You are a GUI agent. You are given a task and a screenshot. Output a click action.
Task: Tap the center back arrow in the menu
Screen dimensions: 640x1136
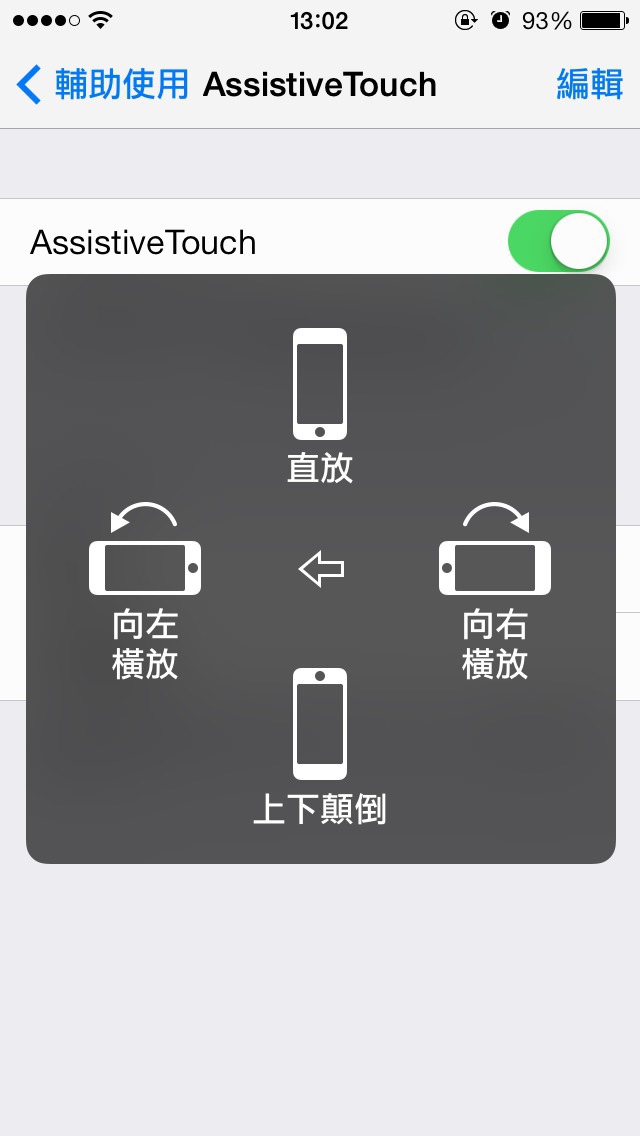321,569
